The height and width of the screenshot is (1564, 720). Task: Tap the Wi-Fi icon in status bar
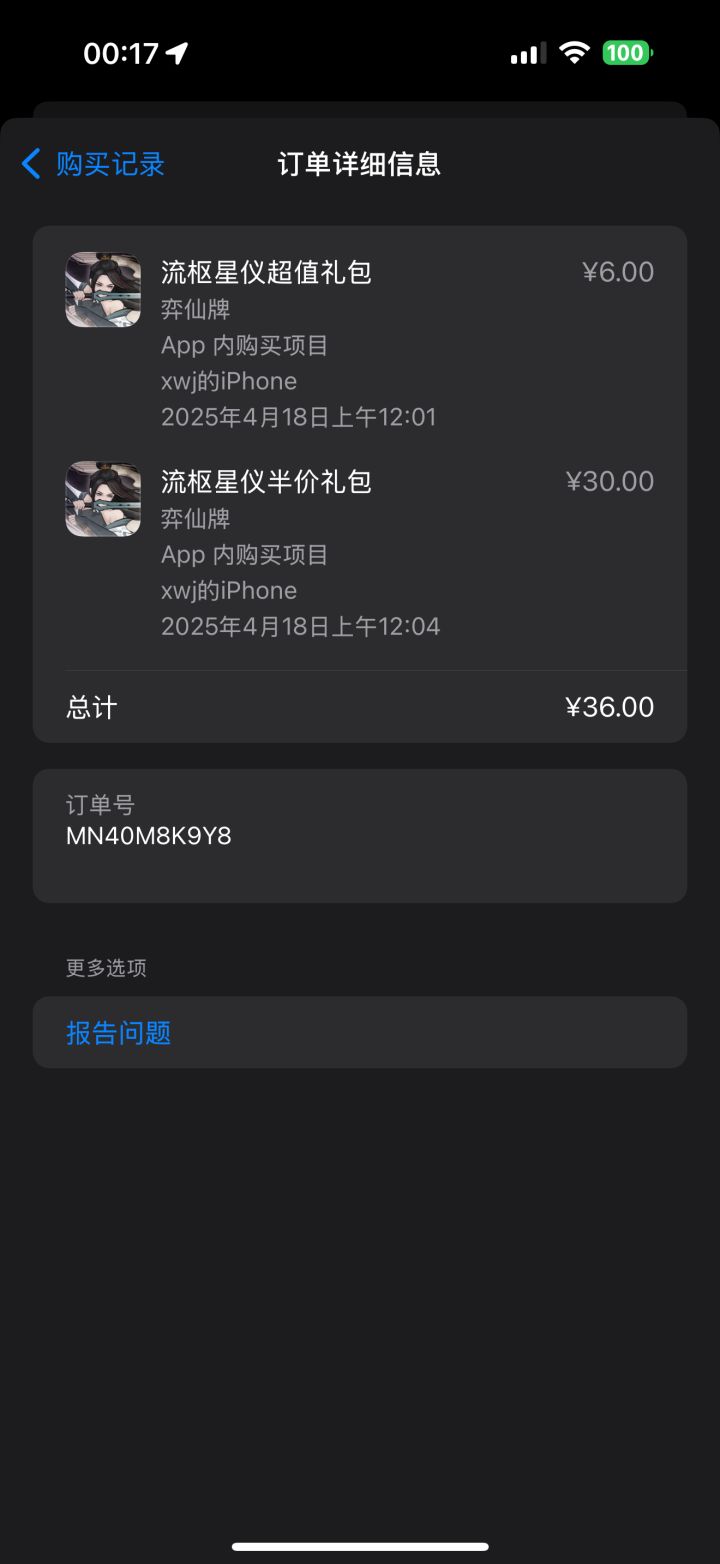pos(574,51)
